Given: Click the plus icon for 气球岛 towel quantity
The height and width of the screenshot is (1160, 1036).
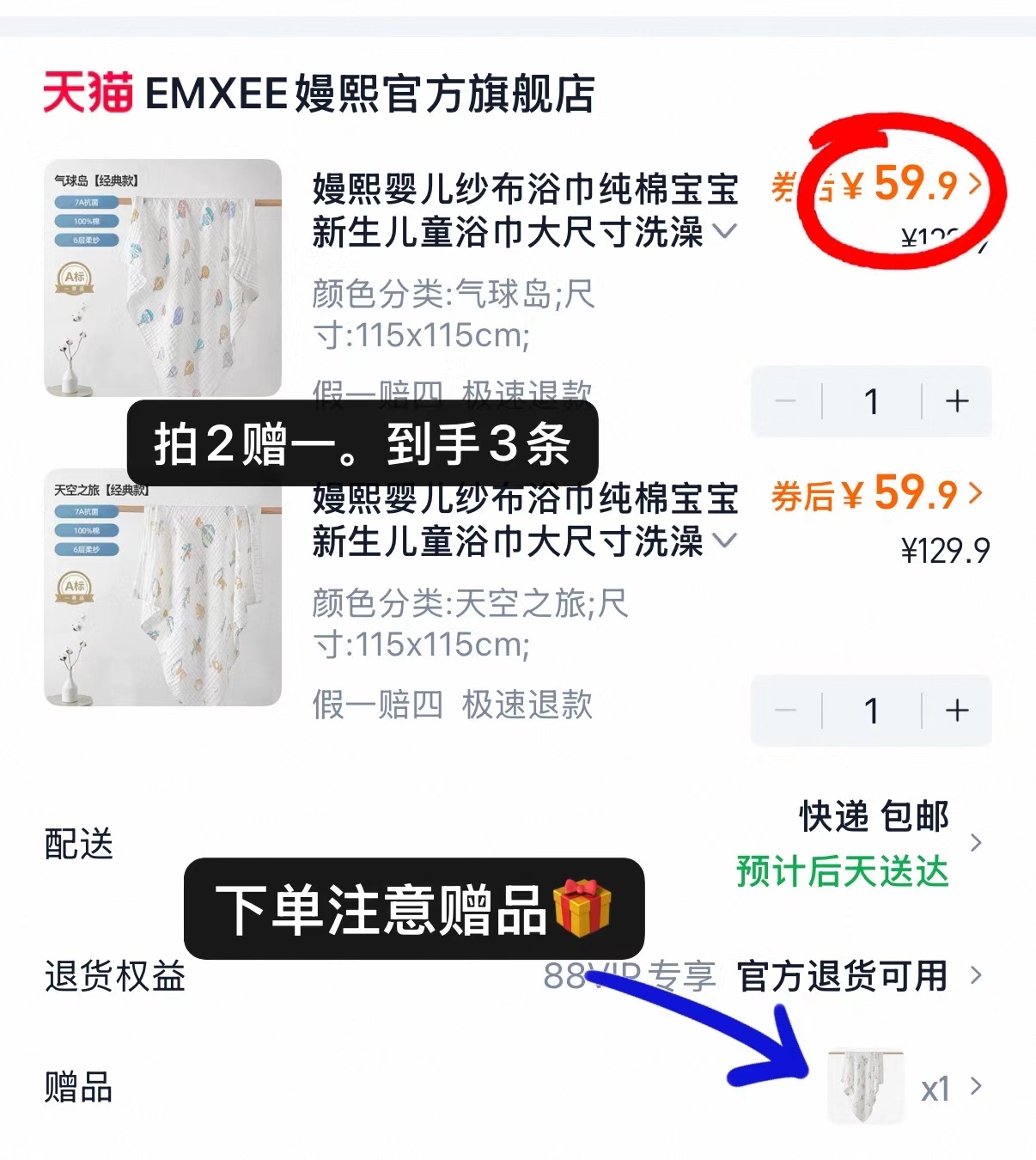Looking at the screenshot, I should 956,401.
